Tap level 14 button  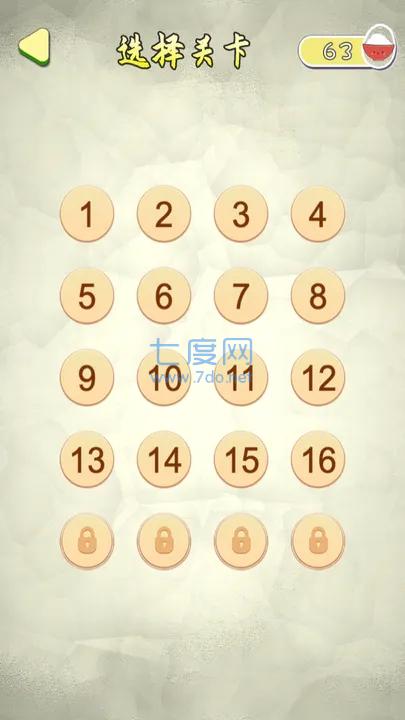point(164,459)
